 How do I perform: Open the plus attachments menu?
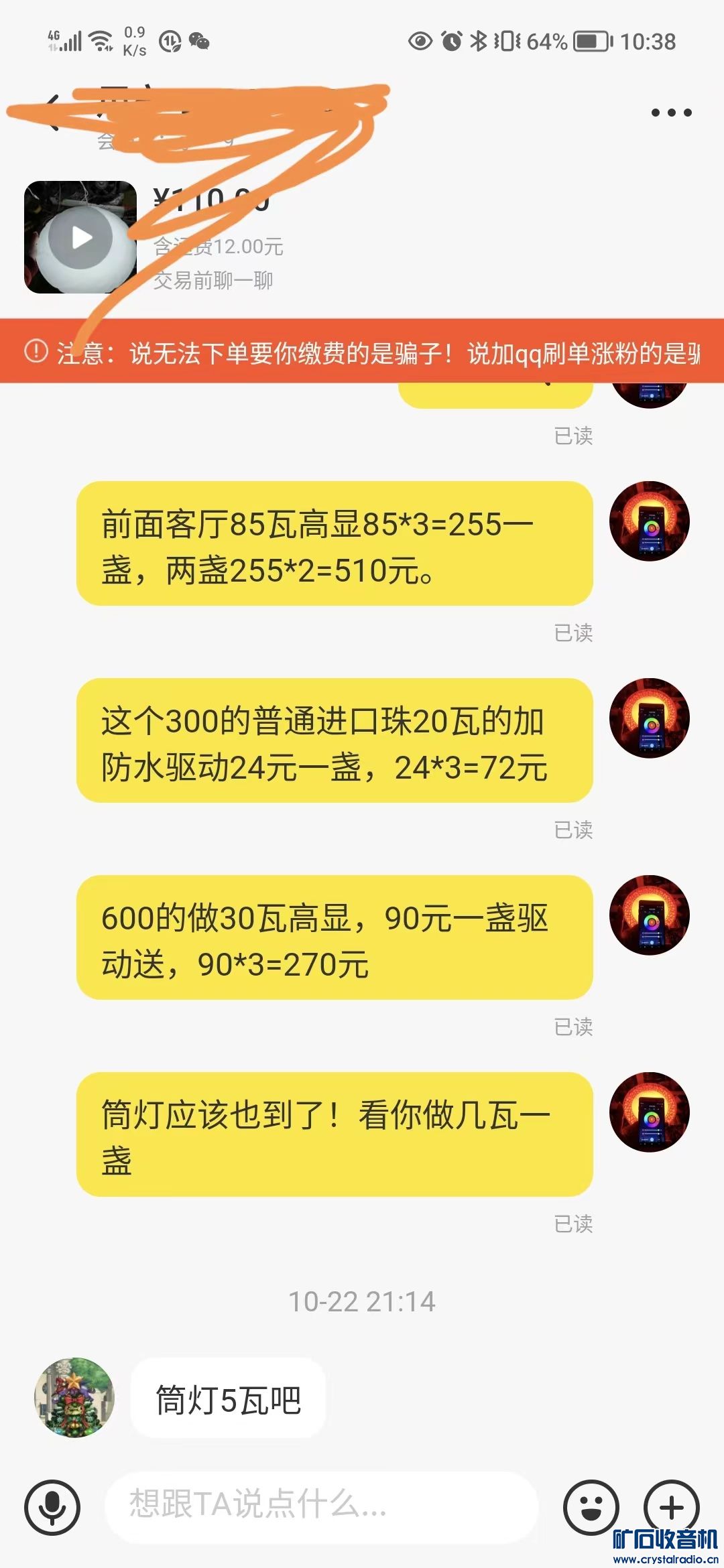[671, 1506]
